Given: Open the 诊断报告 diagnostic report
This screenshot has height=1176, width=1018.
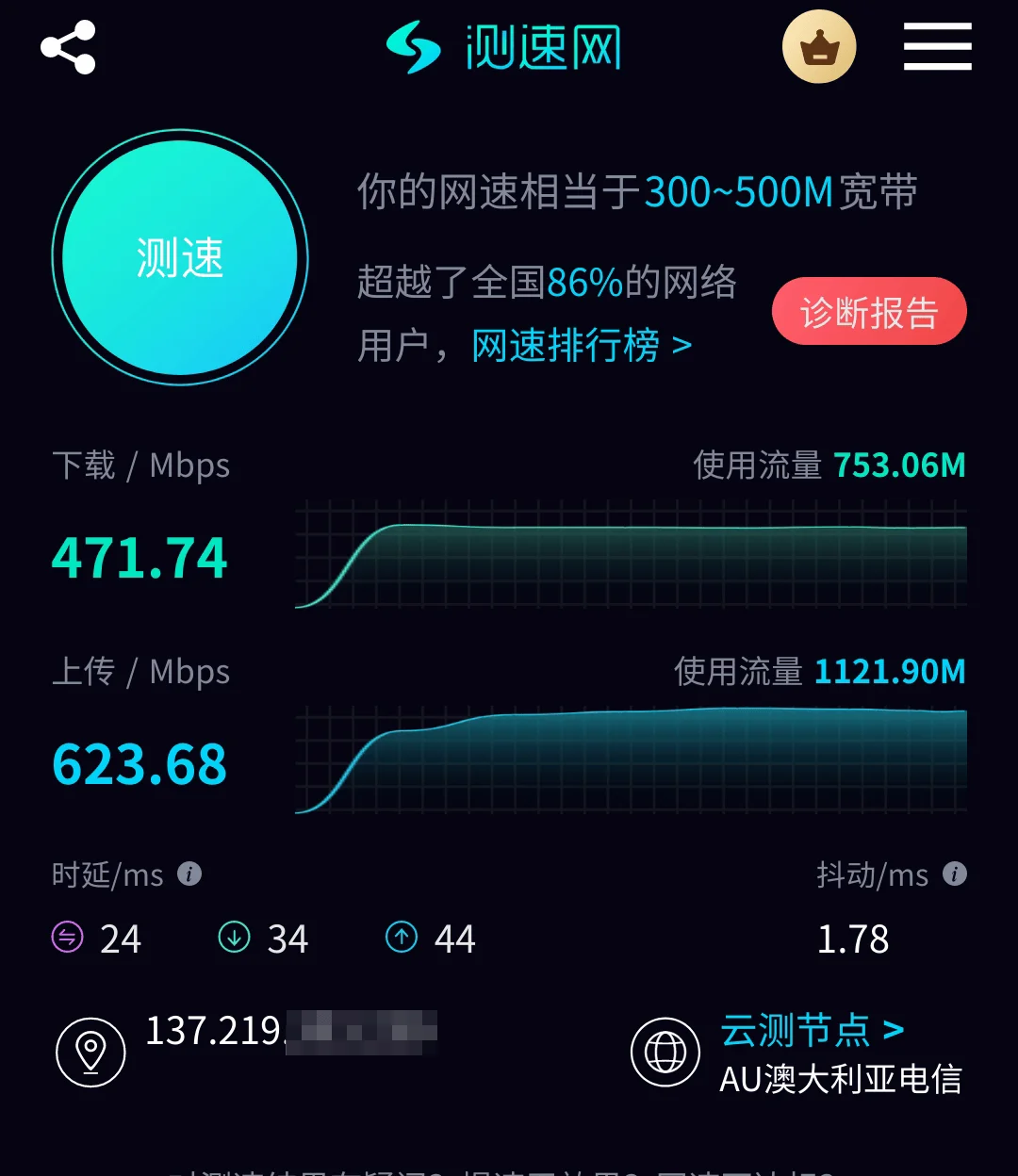Looking at the screenshot, I should 868,311.
